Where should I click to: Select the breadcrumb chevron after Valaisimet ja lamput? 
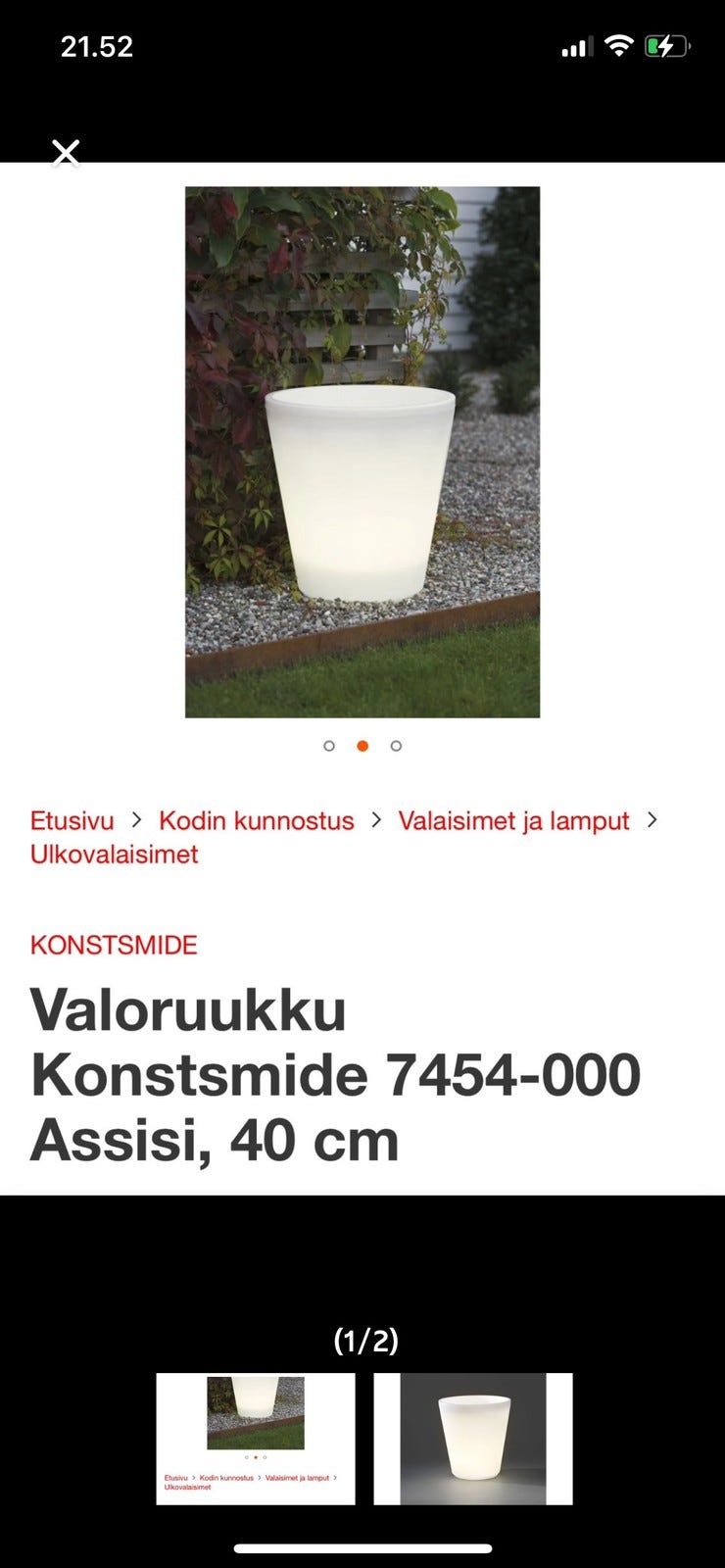pyautogui.click(x=653, y=820)
